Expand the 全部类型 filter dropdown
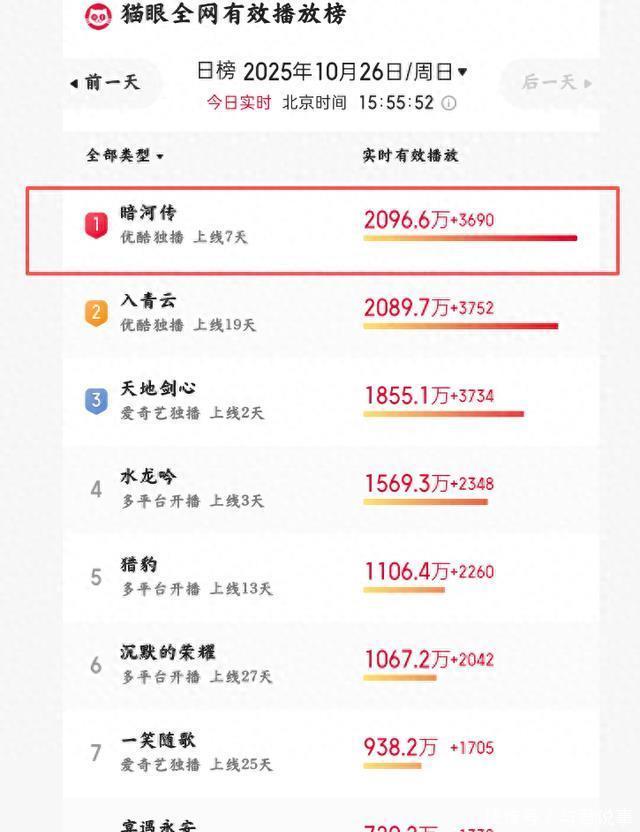The width and height of the screenshot is (640, 832). point(125,155)
